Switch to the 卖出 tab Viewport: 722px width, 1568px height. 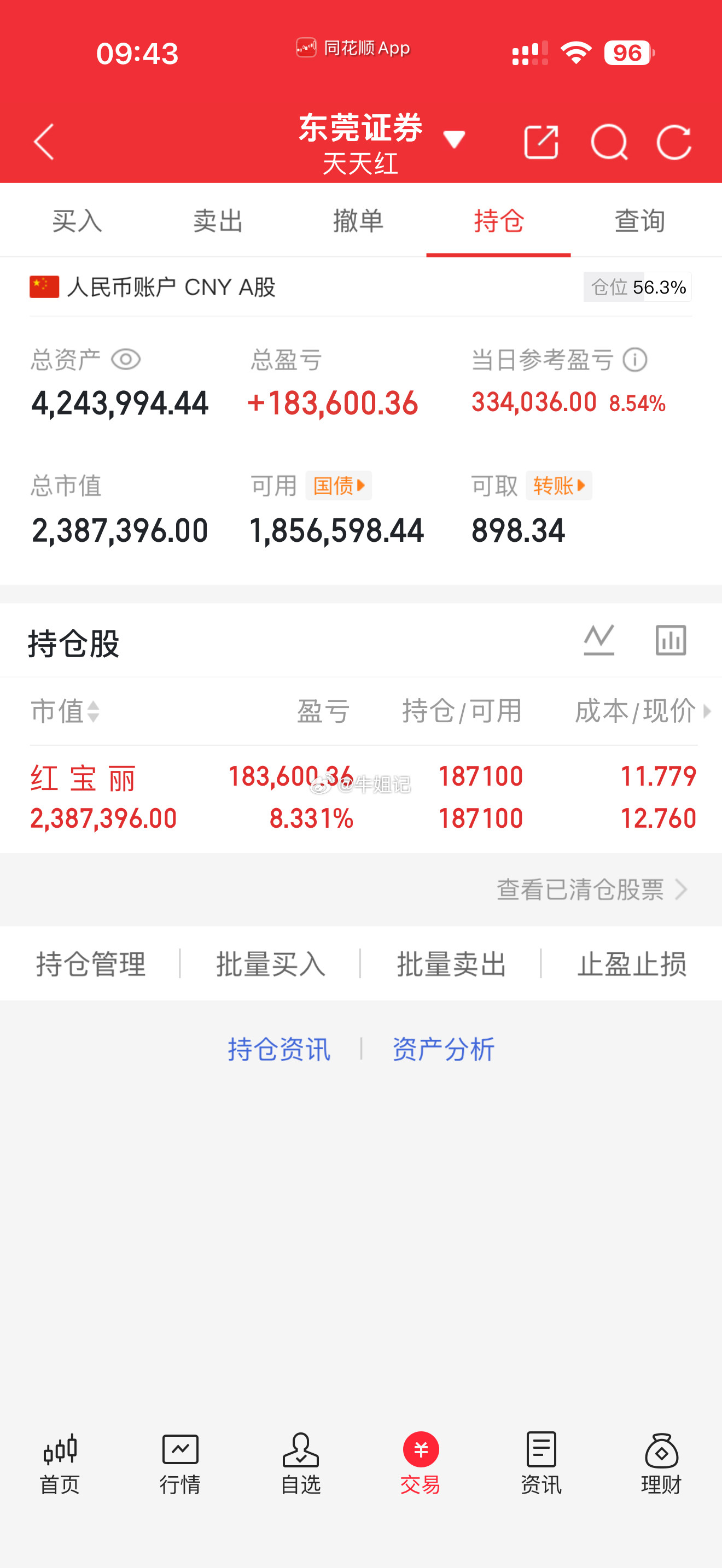point(218,221)
